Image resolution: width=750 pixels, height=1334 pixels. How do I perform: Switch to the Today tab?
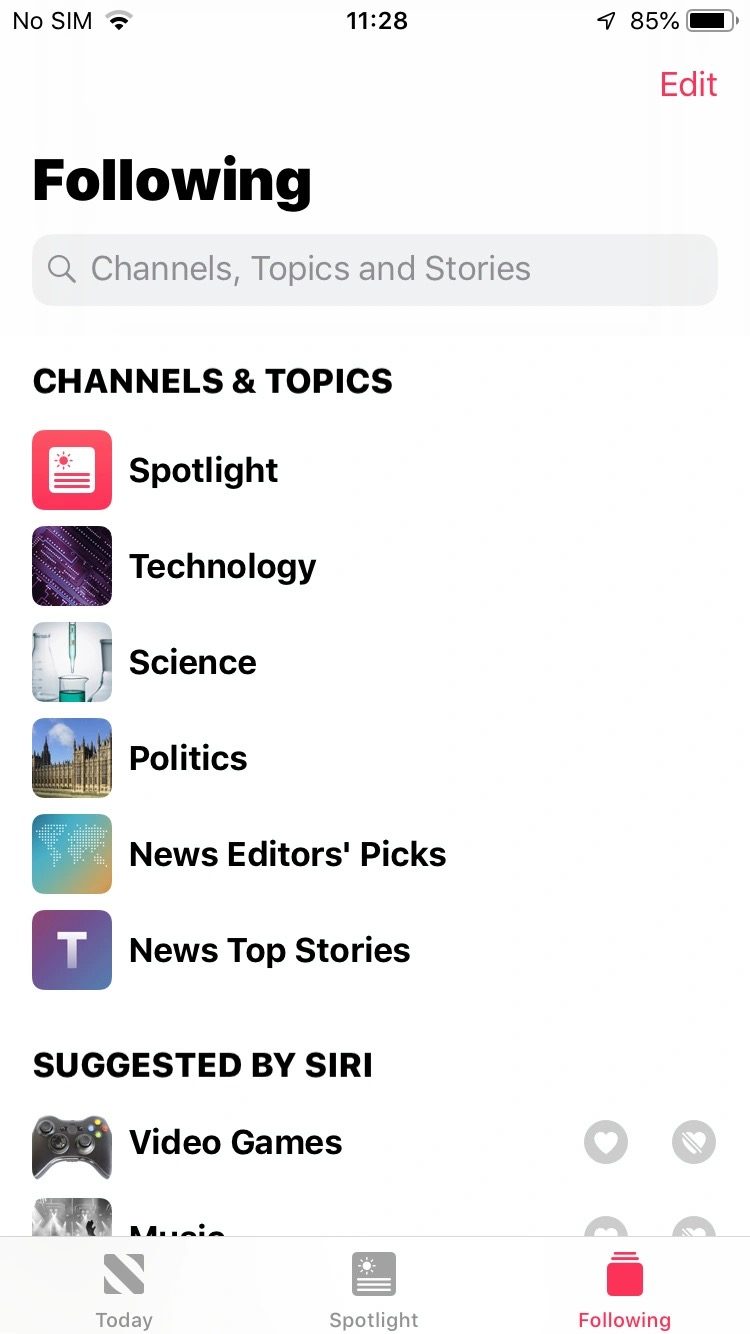124,1289
